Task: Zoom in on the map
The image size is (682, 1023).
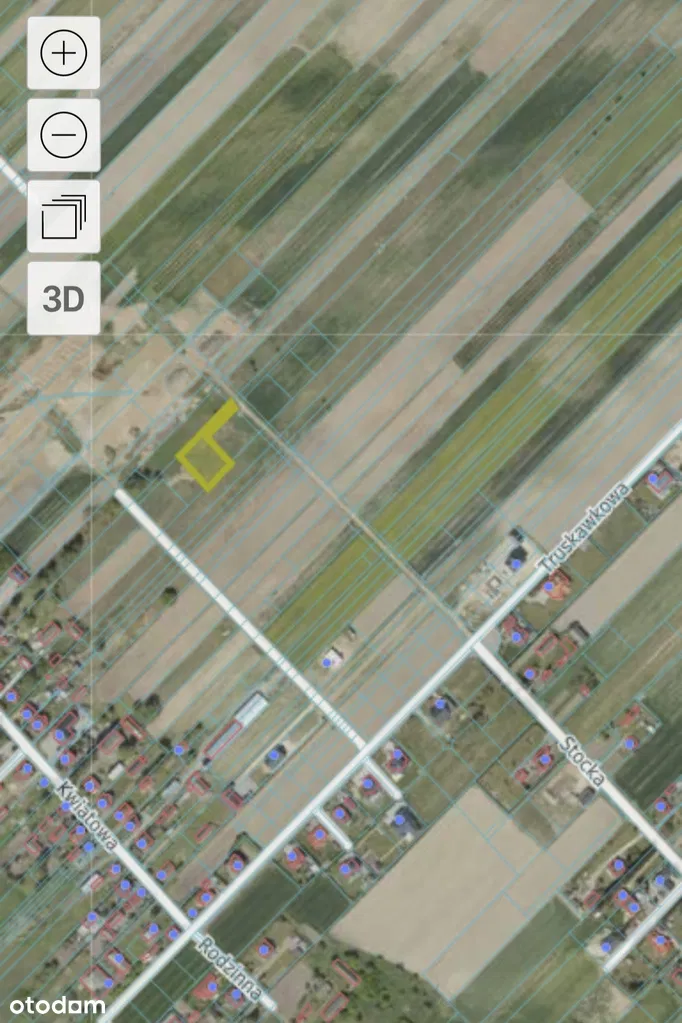Action: click(63, 53)
